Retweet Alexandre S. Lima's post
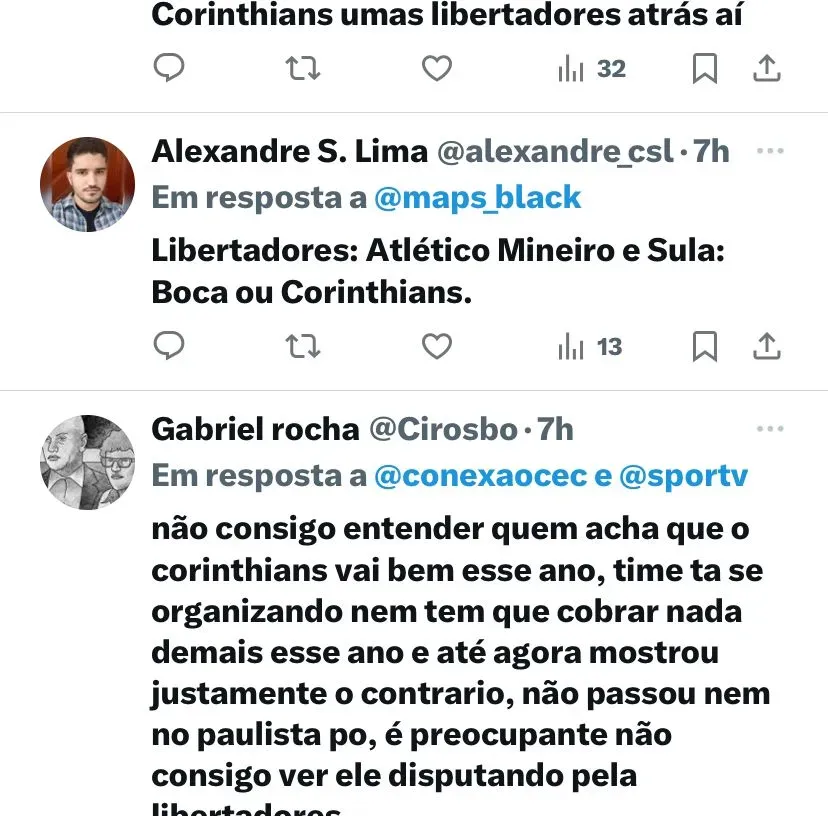This screenshot has height=816, width=828. pos(303,346)
